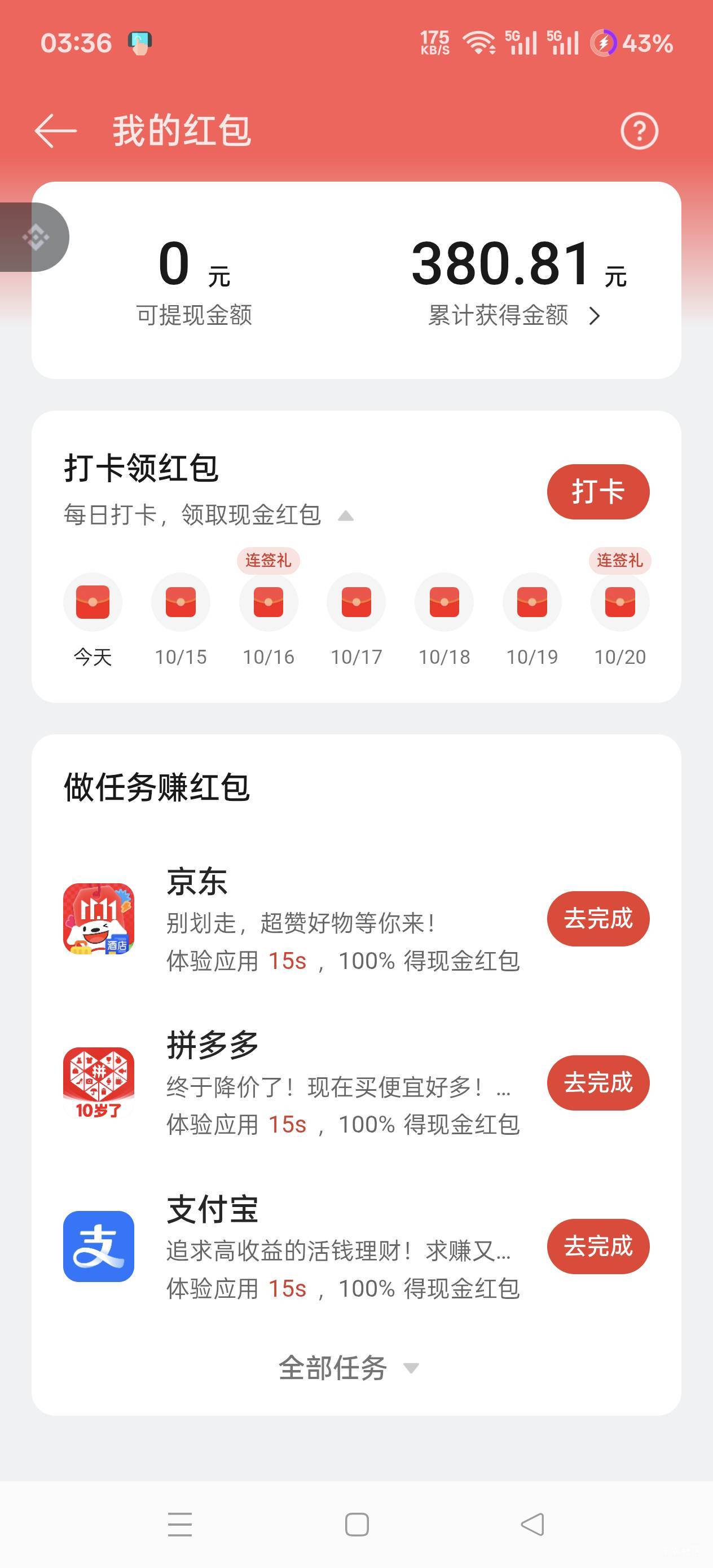Expand 全部任务 to show all tasks
The width and height of the screenshot is (713, 1568).
pos(347,1368)
